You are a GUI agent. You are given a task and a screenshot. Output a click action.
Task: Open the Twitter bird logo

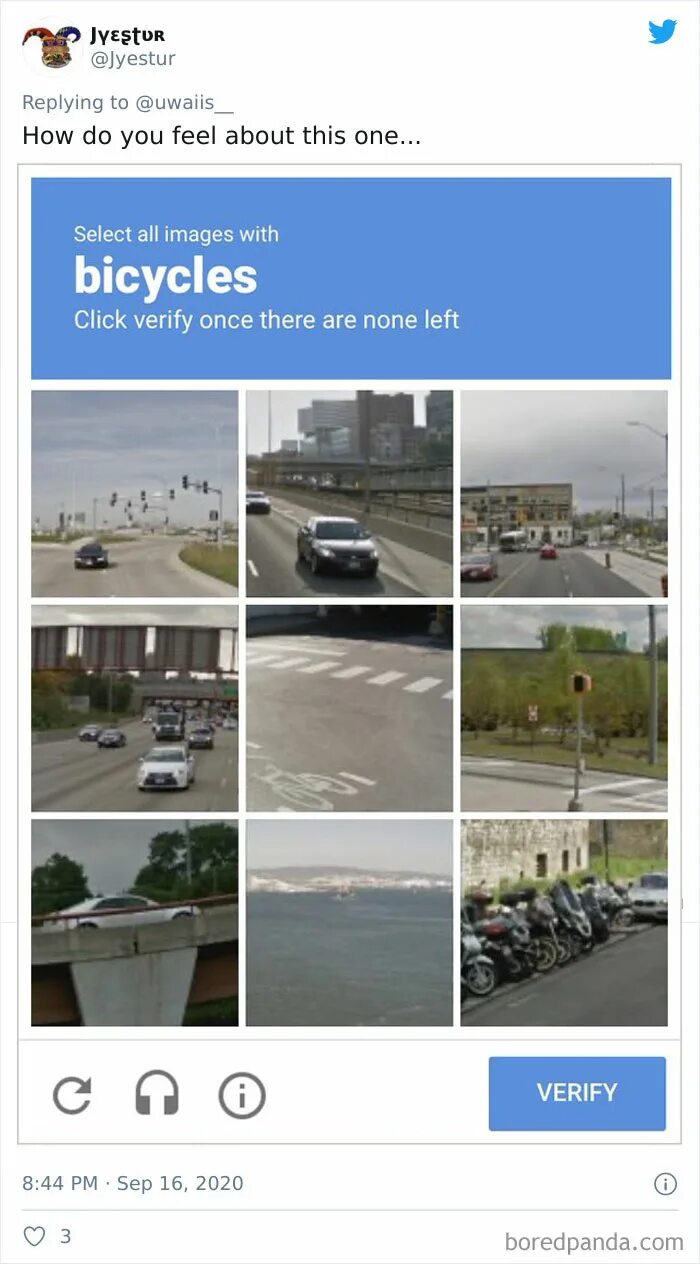[x=662, y=32]
